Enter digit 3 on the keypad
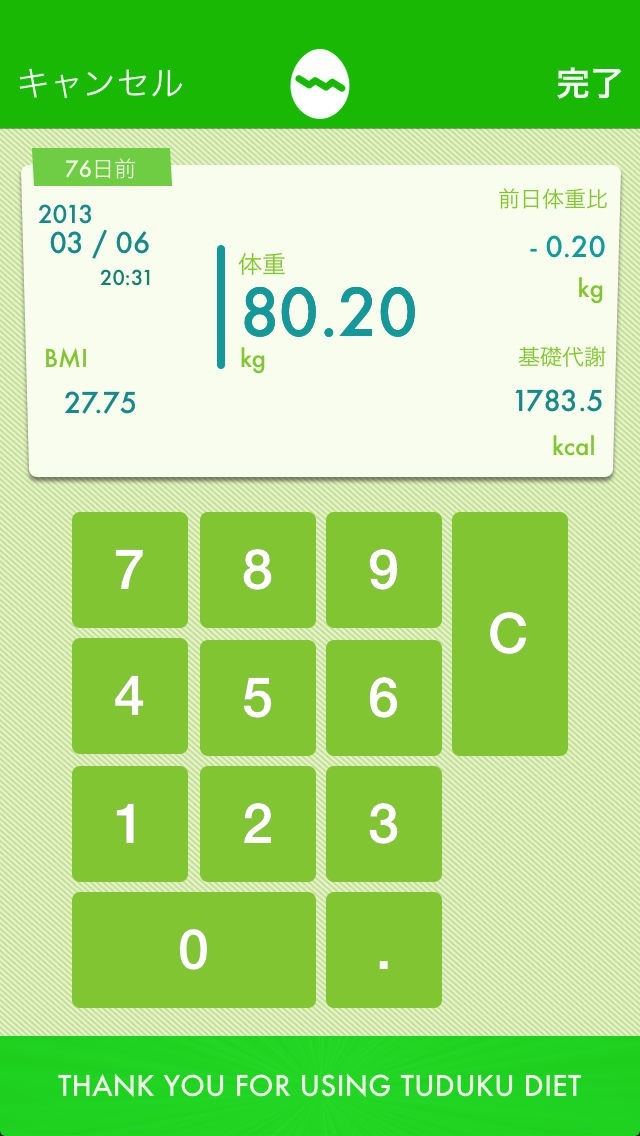This screenshot has width=640, height=1136. [x=384, y=824]
